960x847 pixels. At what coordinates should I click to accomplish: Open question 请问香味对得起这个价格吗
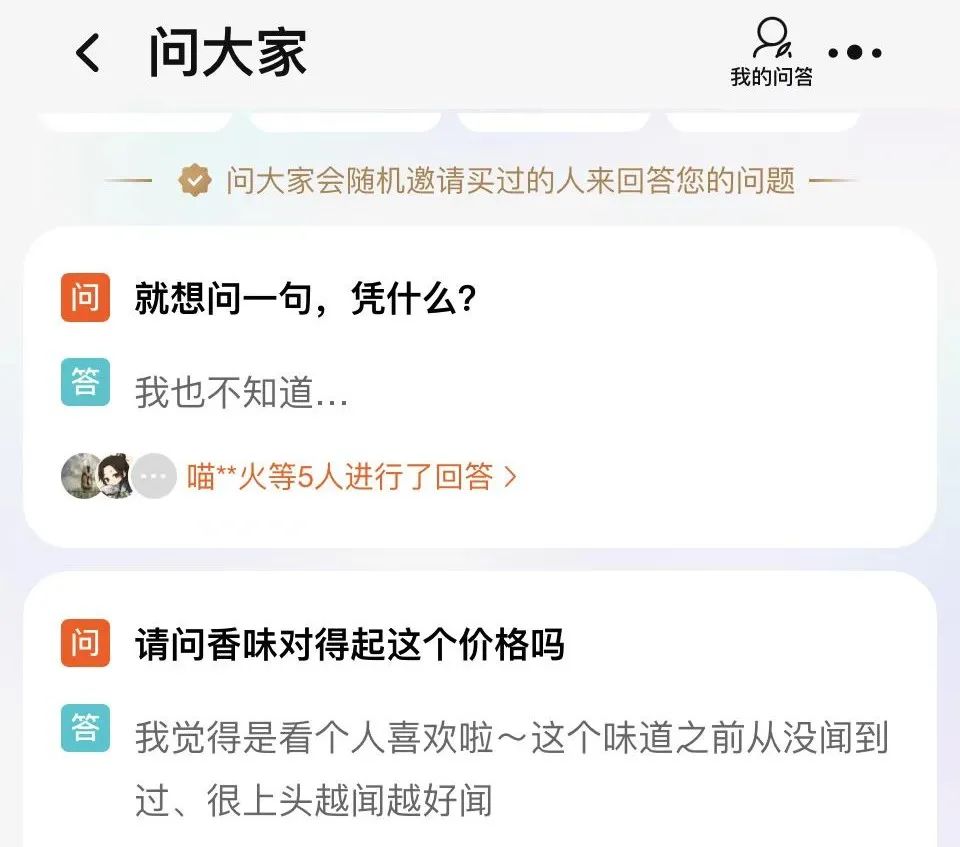pos(349,645)
